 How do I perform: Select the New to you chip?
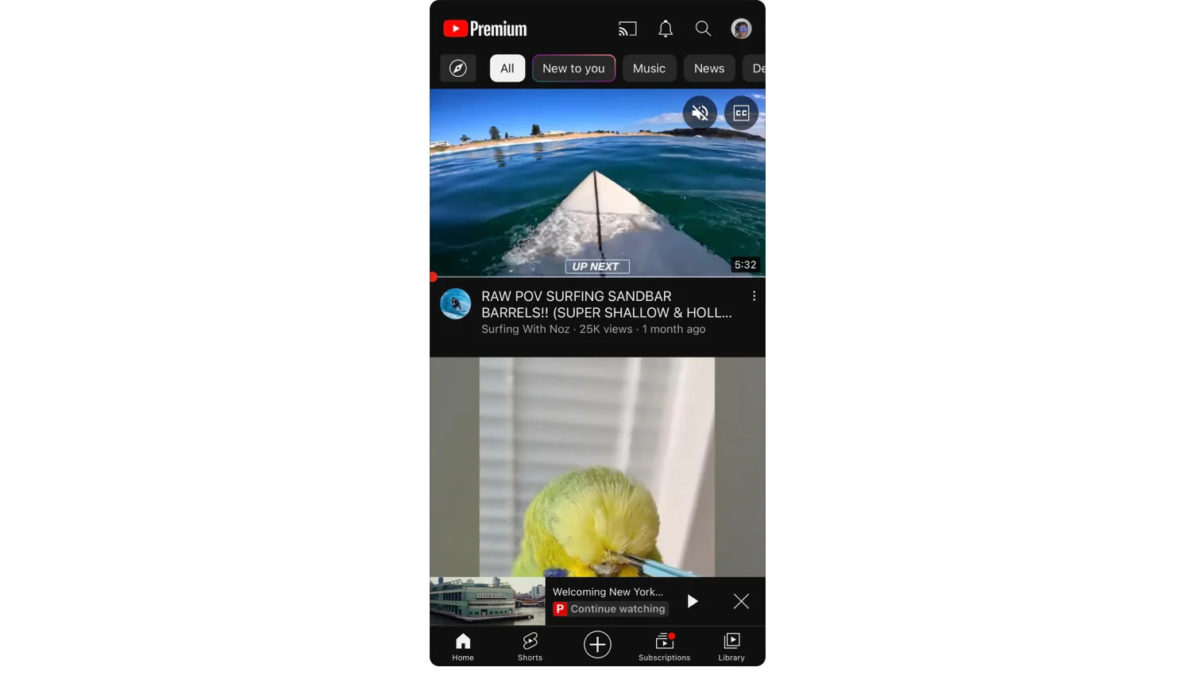(x=573, y=68)
